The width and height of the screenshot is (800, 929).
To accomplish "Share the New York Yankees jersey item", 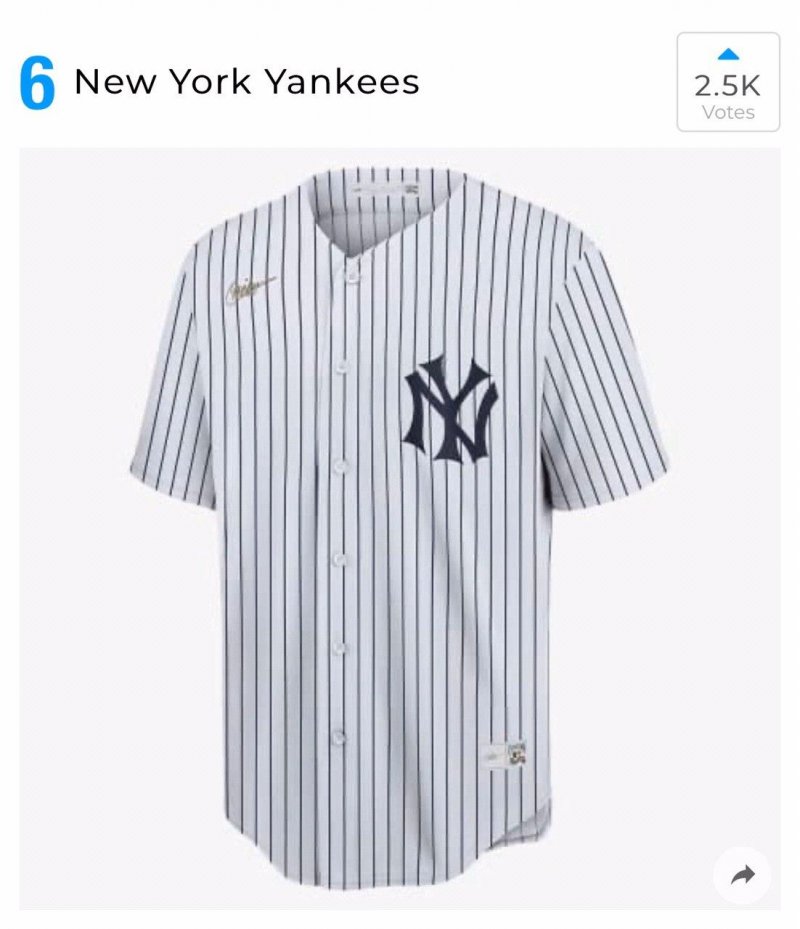I will point(741,876).
